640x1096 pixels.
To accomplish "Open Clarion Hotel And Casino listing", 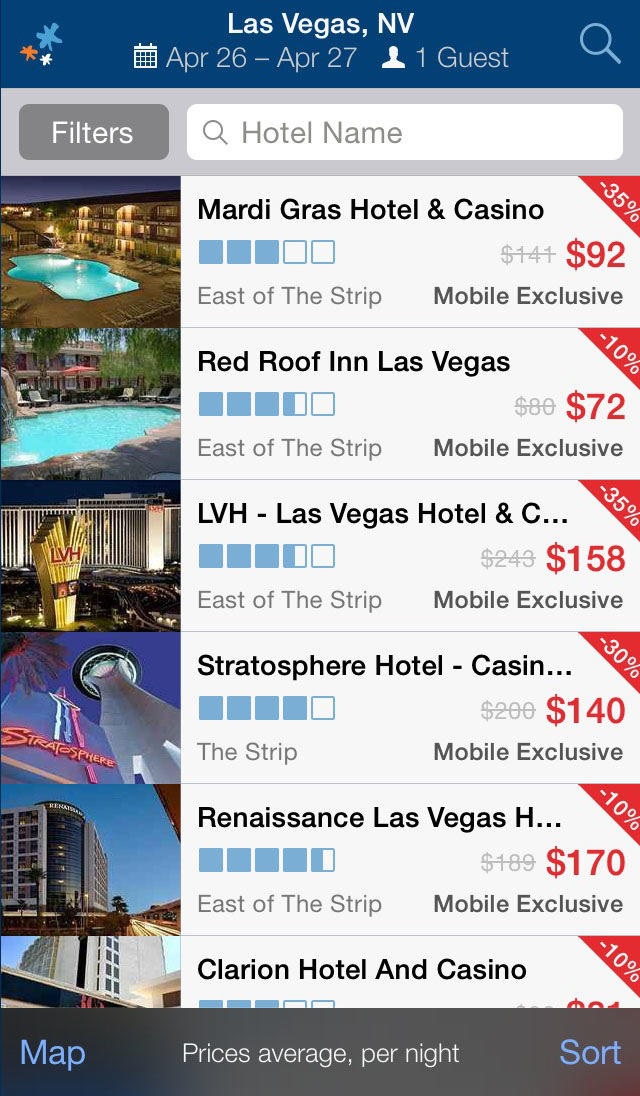I will 362,970.
